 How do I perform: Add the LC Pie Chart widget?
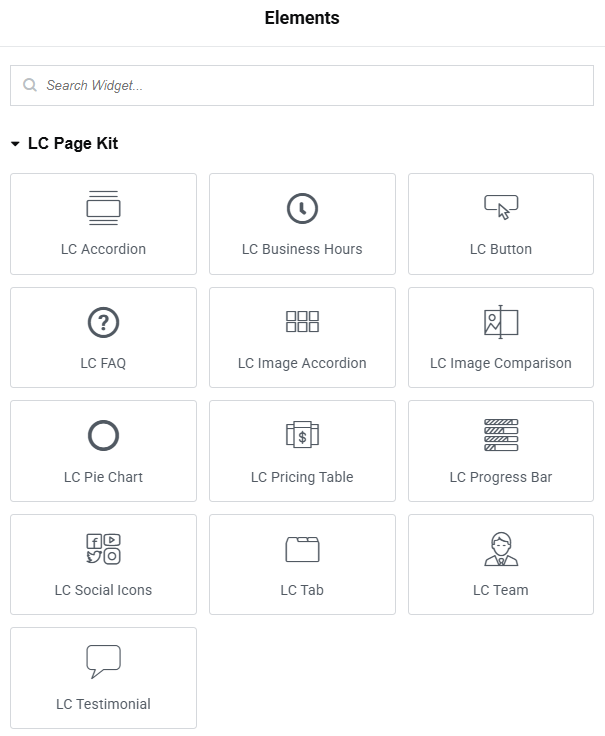coord(103,451)
